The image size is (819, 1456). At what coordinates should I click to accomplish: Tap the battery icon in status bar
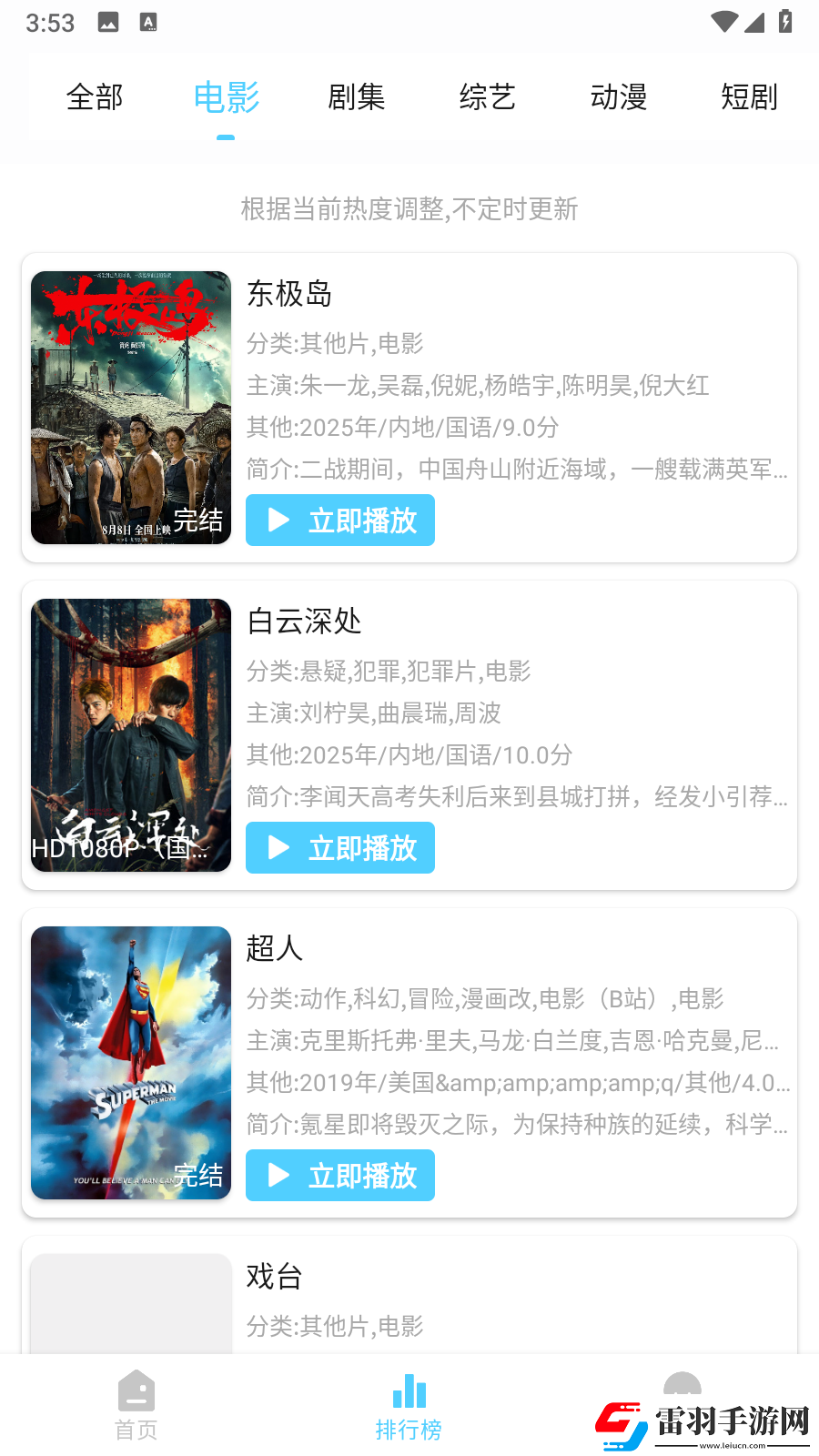coord(786,22)
